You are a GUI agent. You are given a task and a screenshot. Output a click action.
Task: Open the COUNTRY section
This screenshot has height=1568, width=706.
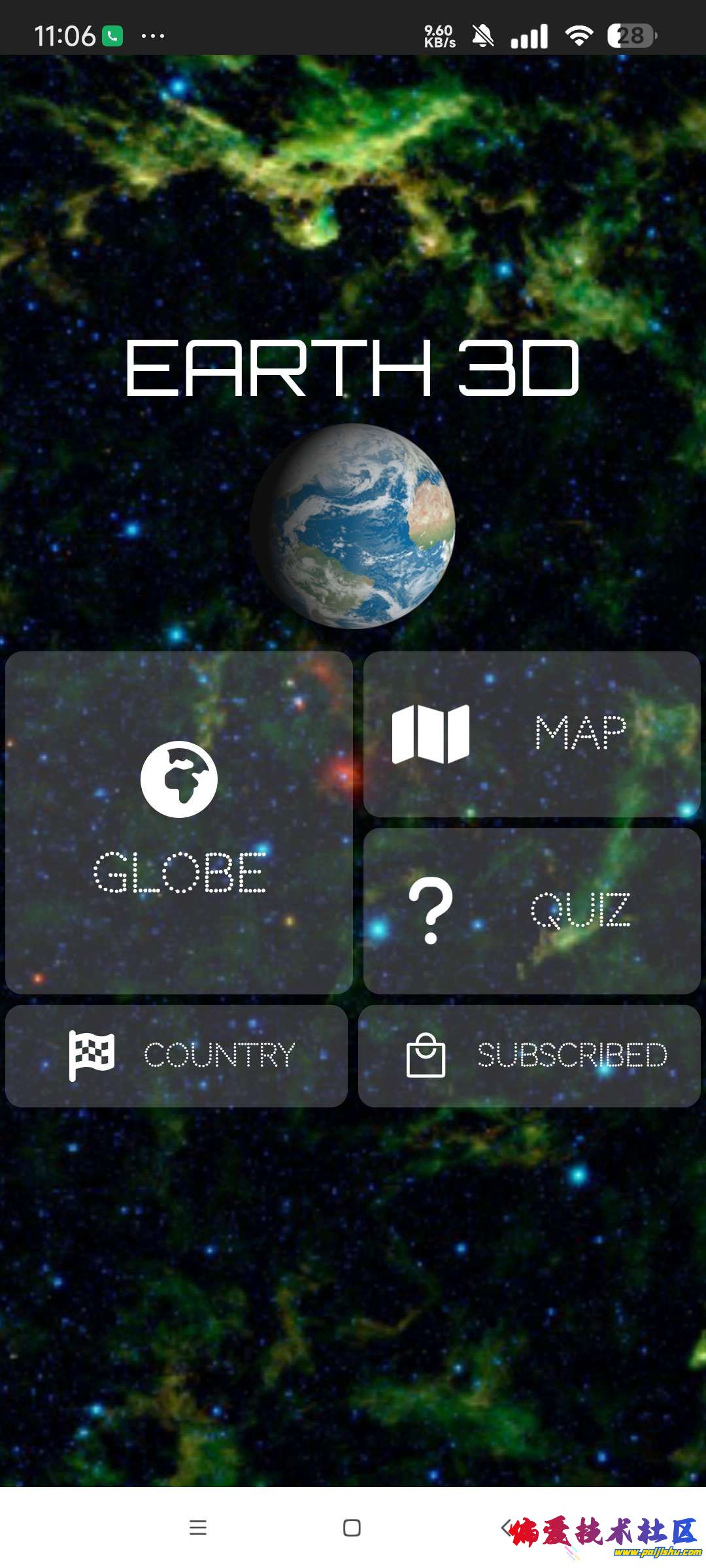coord(178,1055)
